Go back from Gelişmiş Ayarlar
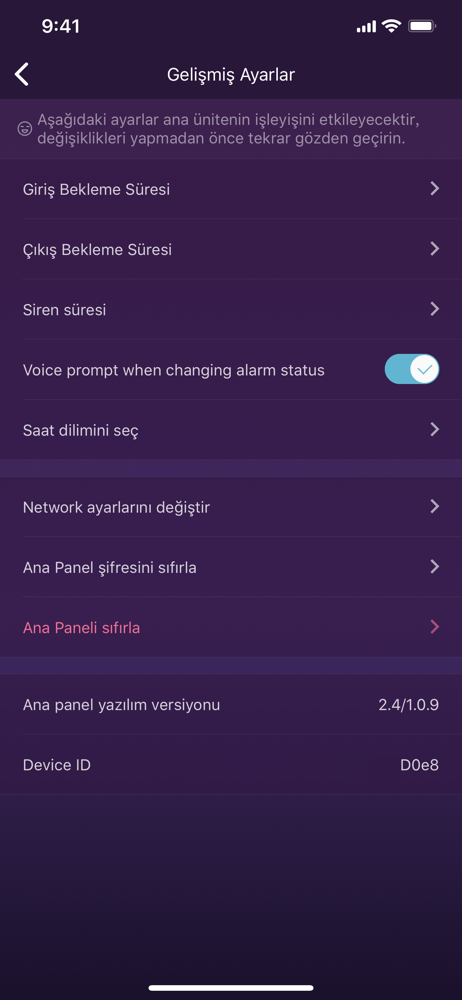462x1000 pixels. (x=22, y=75)
